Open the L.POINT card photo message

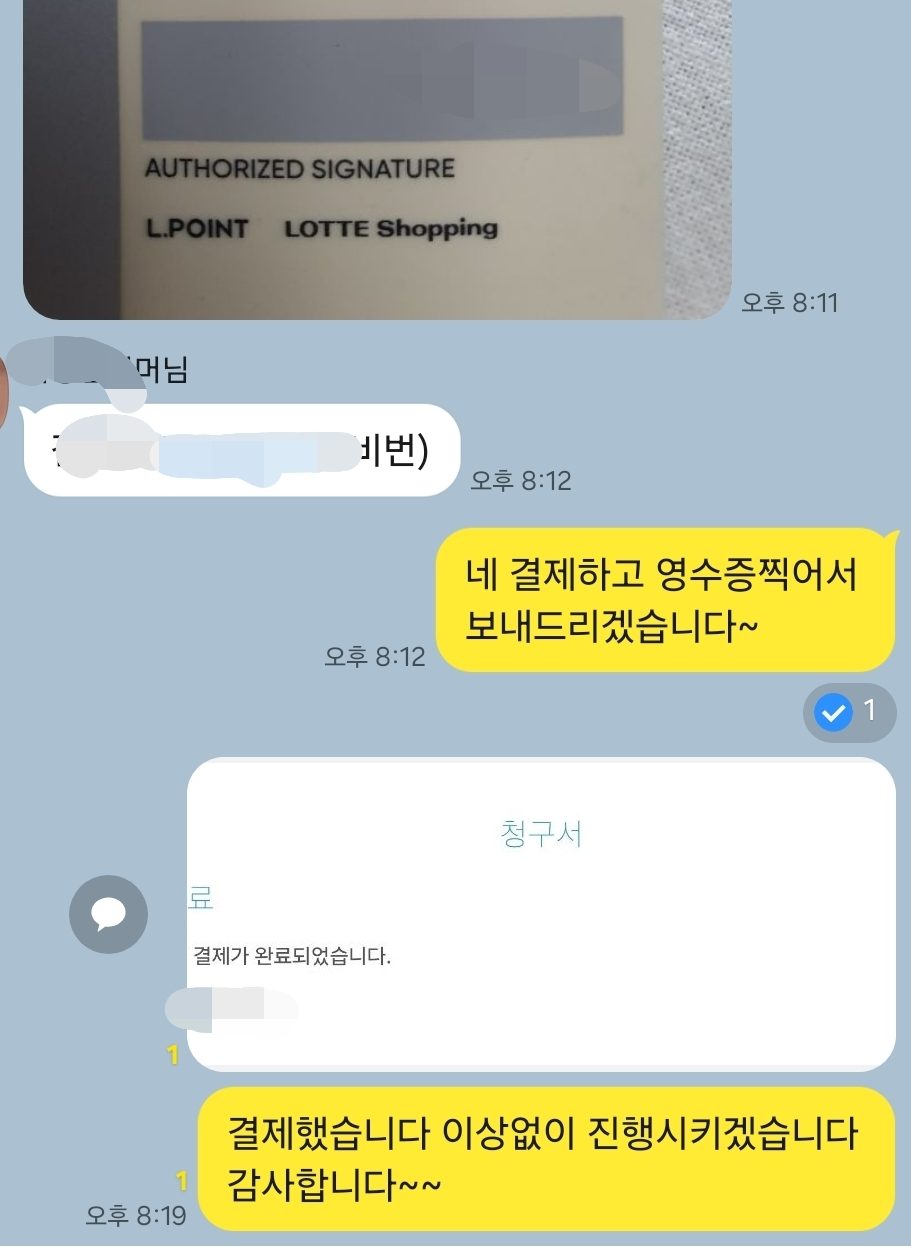tap(378, 160)
